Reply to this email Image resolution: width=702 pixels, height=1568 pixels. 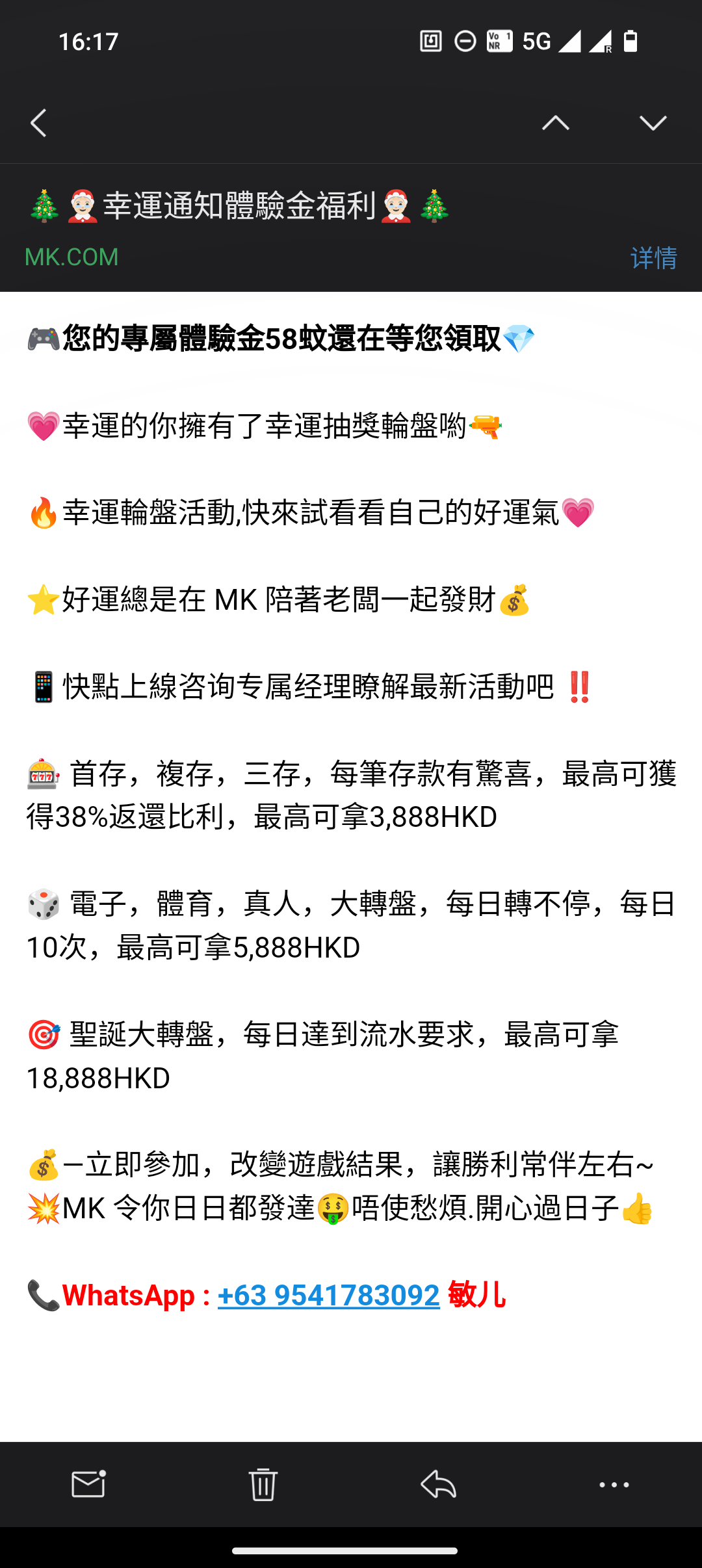439,1484
